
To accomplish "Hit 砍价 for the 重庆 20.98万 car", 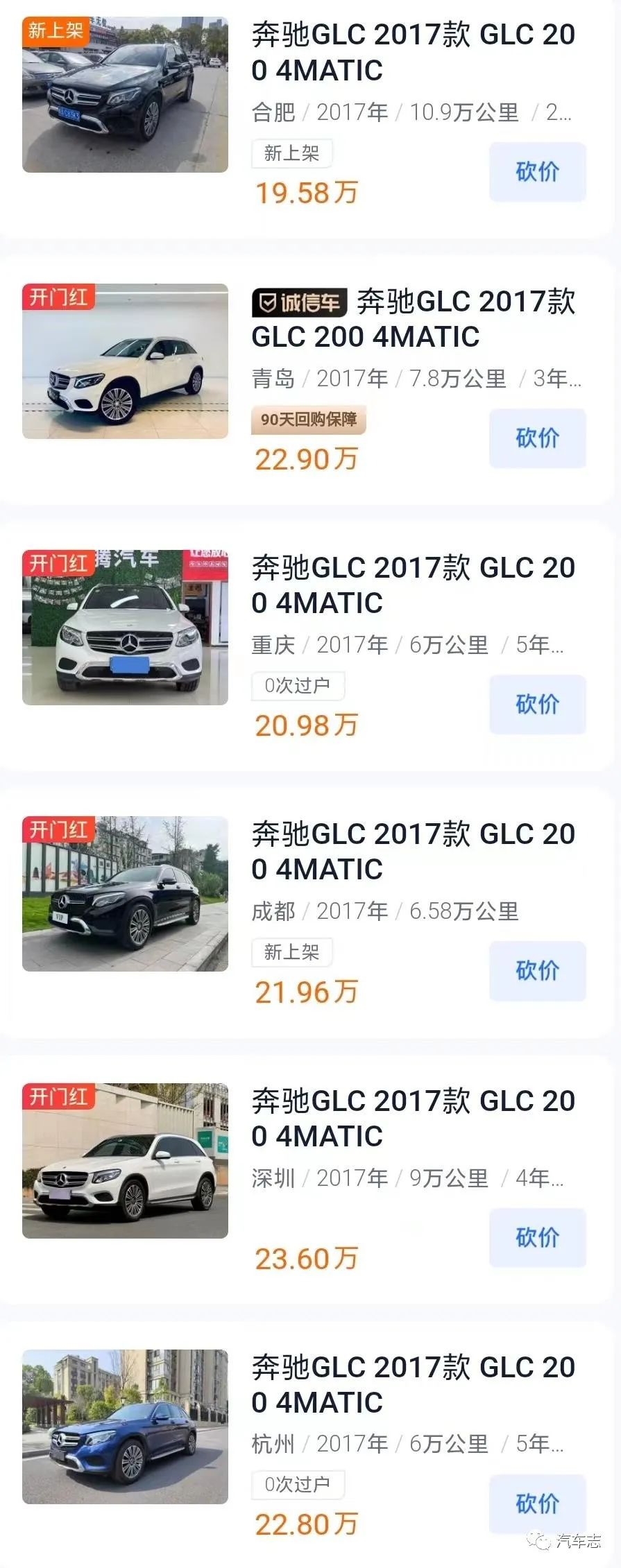I will tap(537, 705).
